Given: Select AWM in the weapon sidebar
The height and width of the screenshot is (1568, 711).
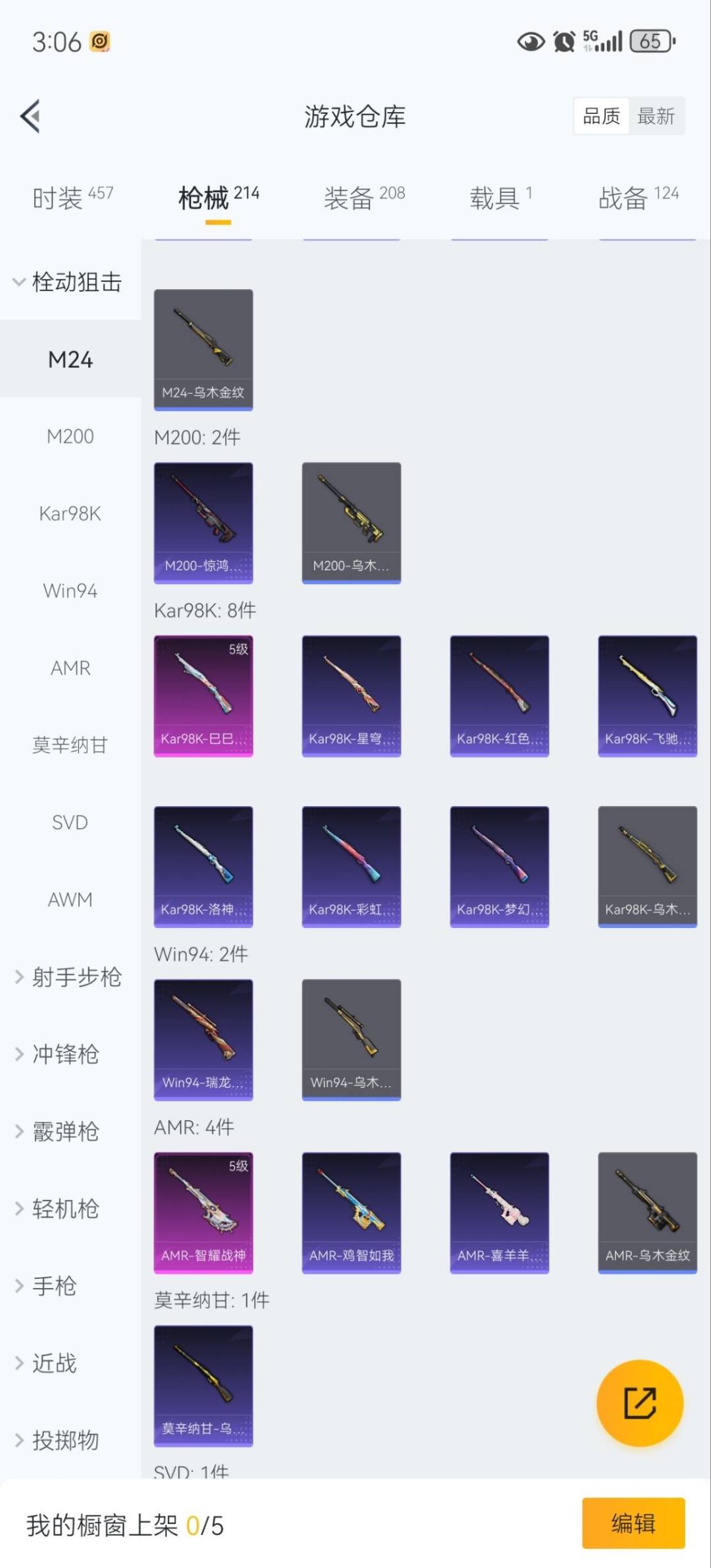Looking at the screenshot, I should [x=70, y=900].
